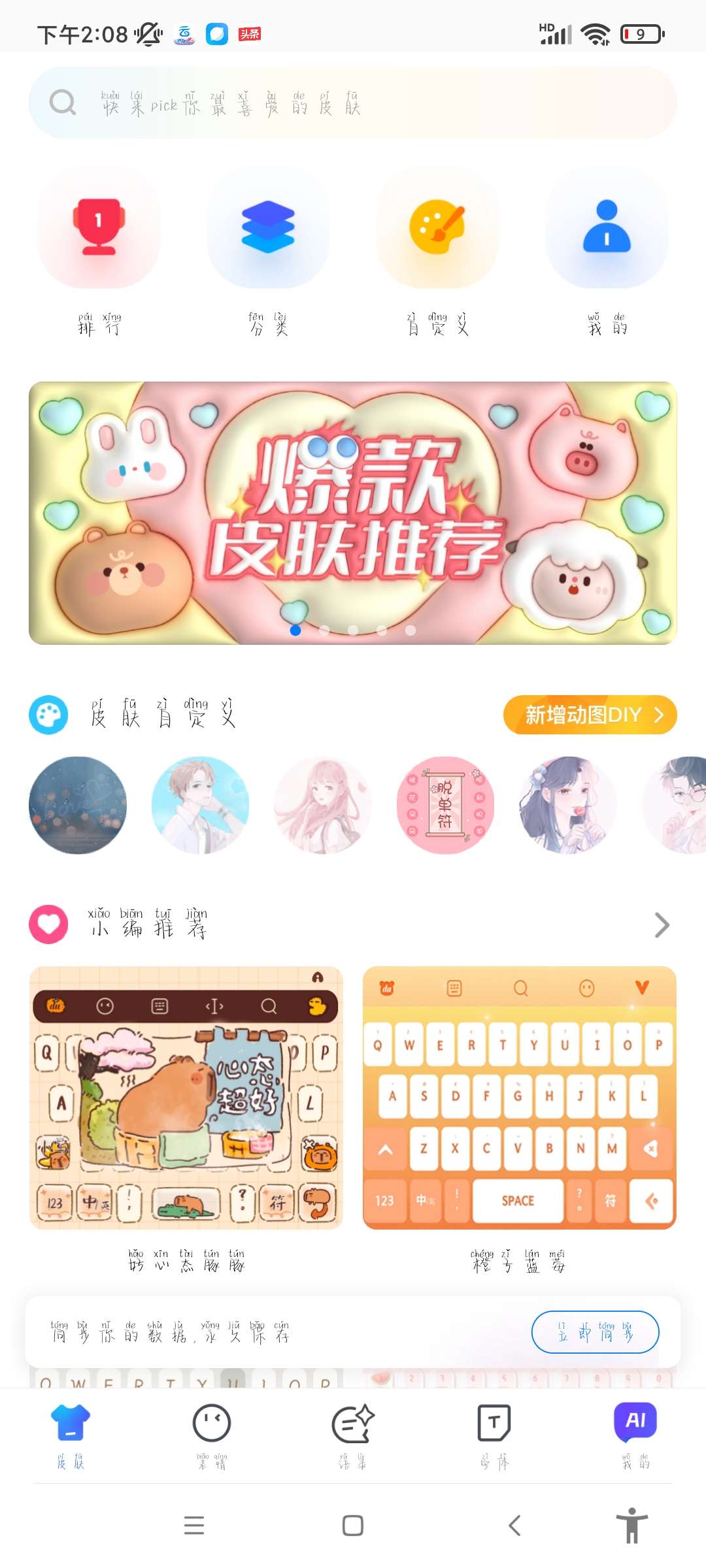Switch to the 表情 tab
706x1568 pixels.
pos(212,1435)
